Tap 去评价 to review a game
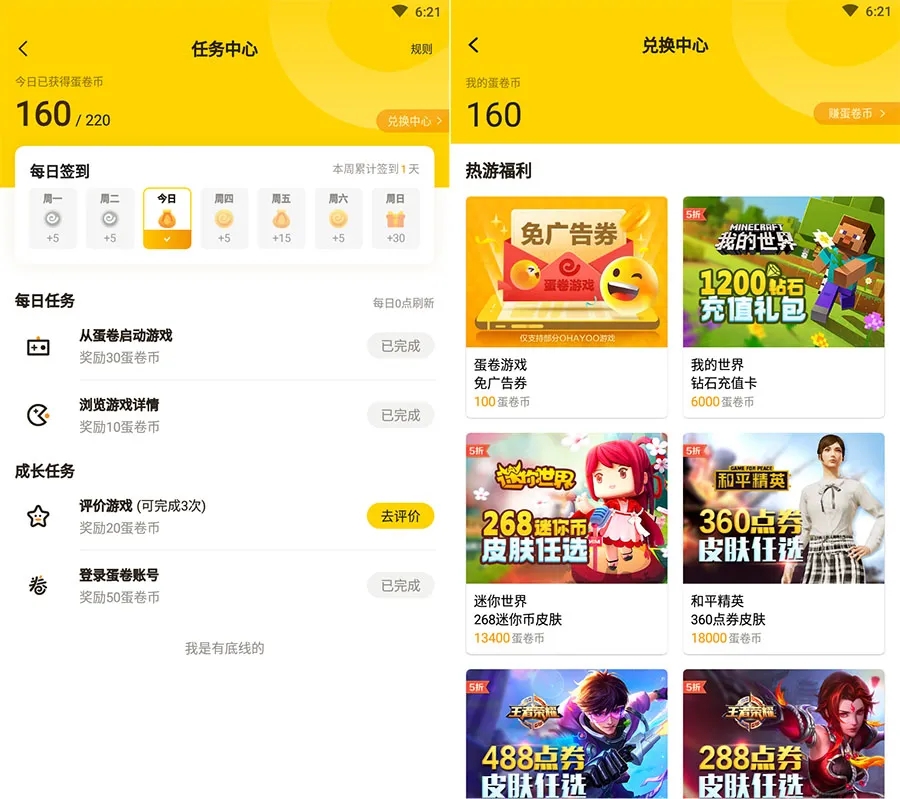Viewport: 900px width, 799px height. 400,516
